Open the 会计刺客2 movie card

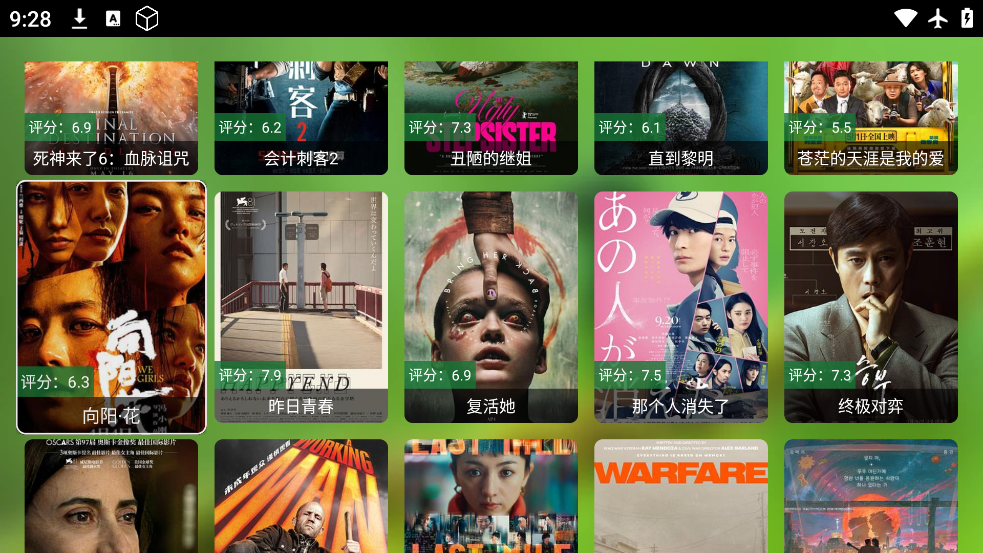[301, 117]
